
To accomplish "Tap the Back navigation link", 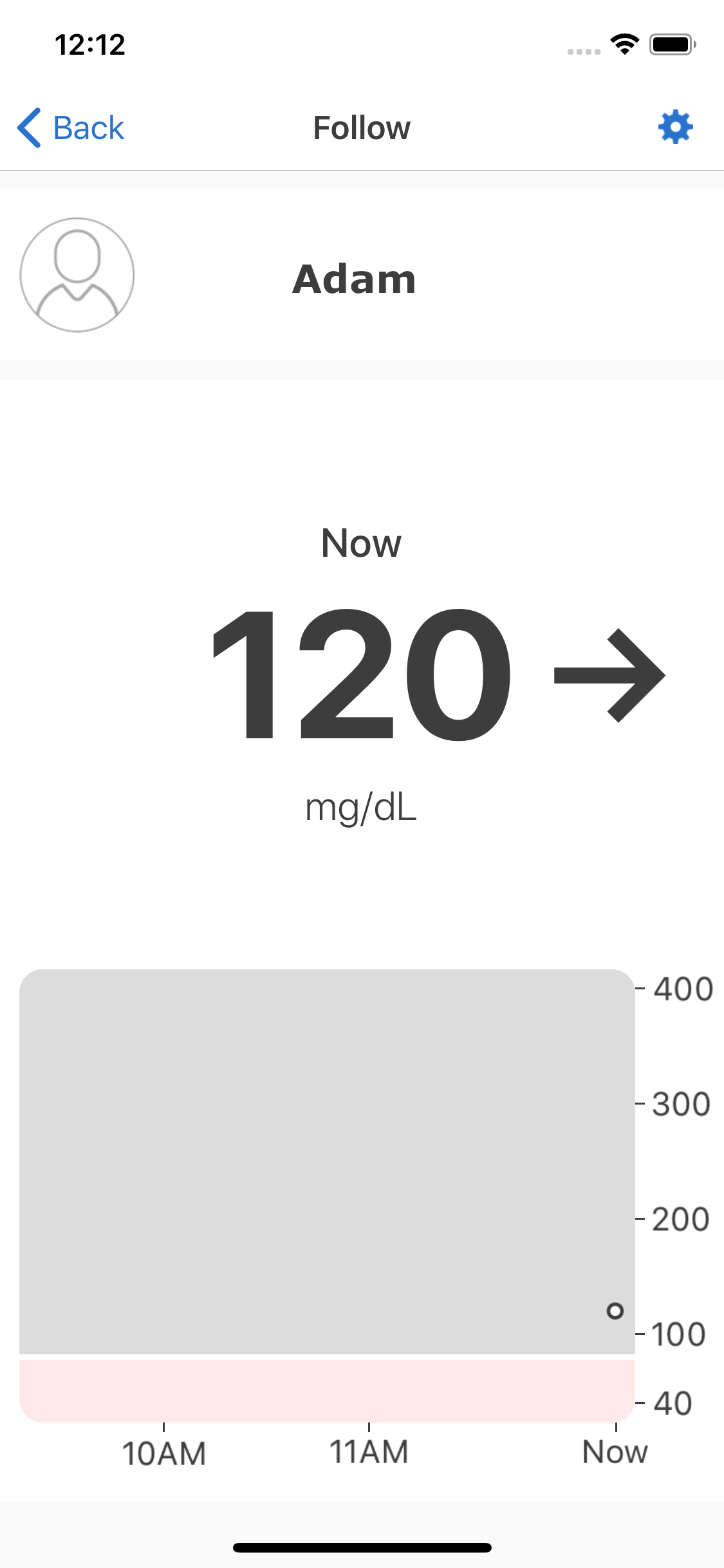I will [x=88, y=127].
